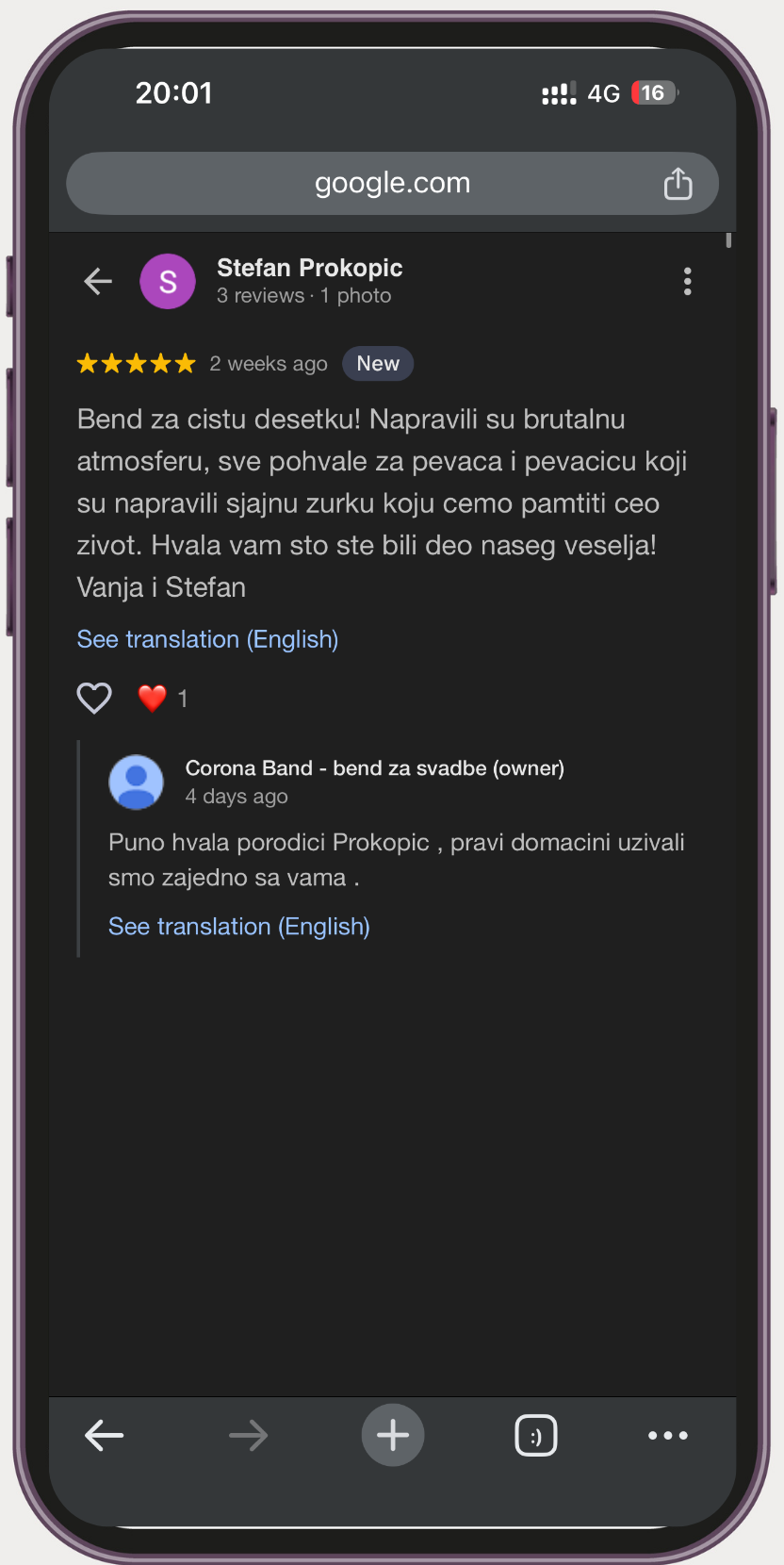Go back from Stefan Prokopic's review

[98, 281]
